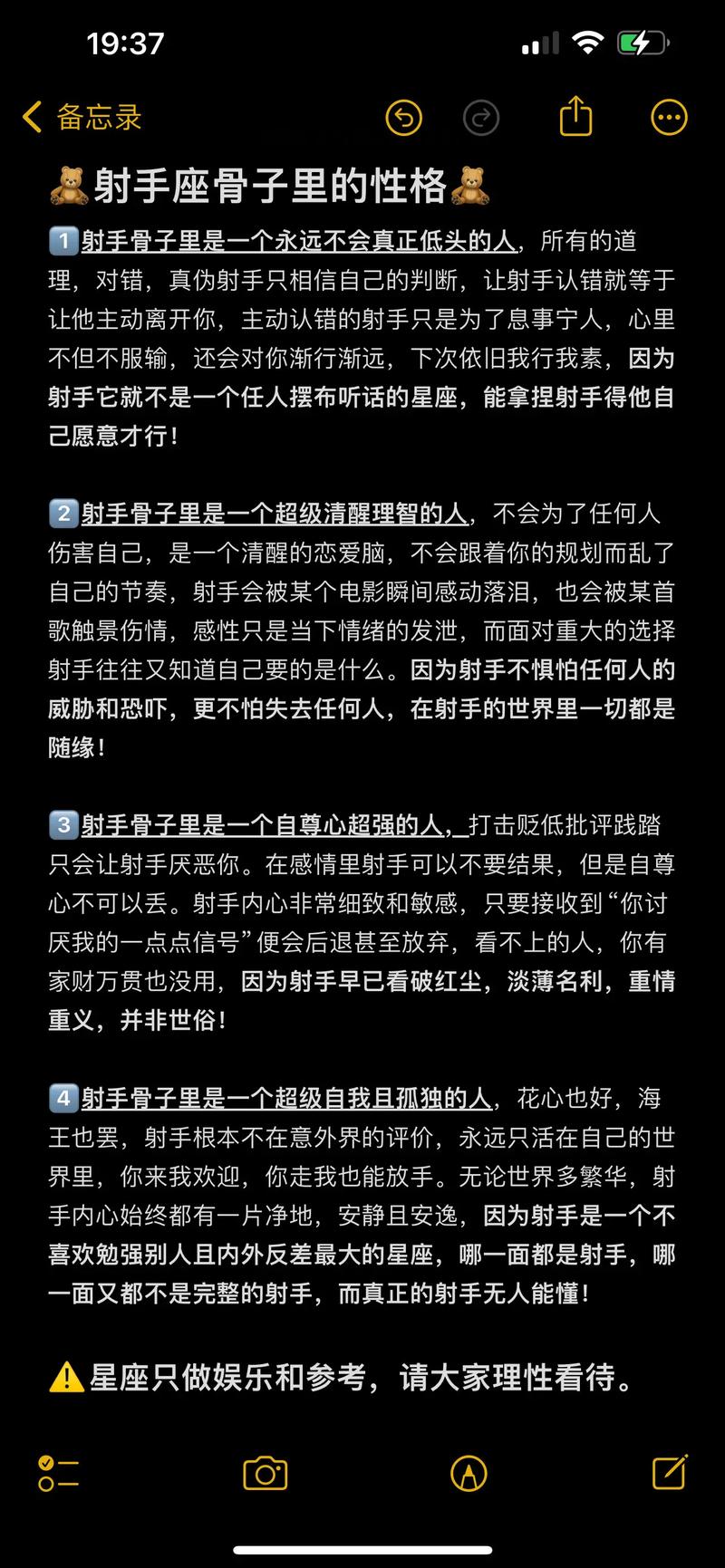Open the camera attachment option
725x1568 pixels.
[x=266, y=1473]
